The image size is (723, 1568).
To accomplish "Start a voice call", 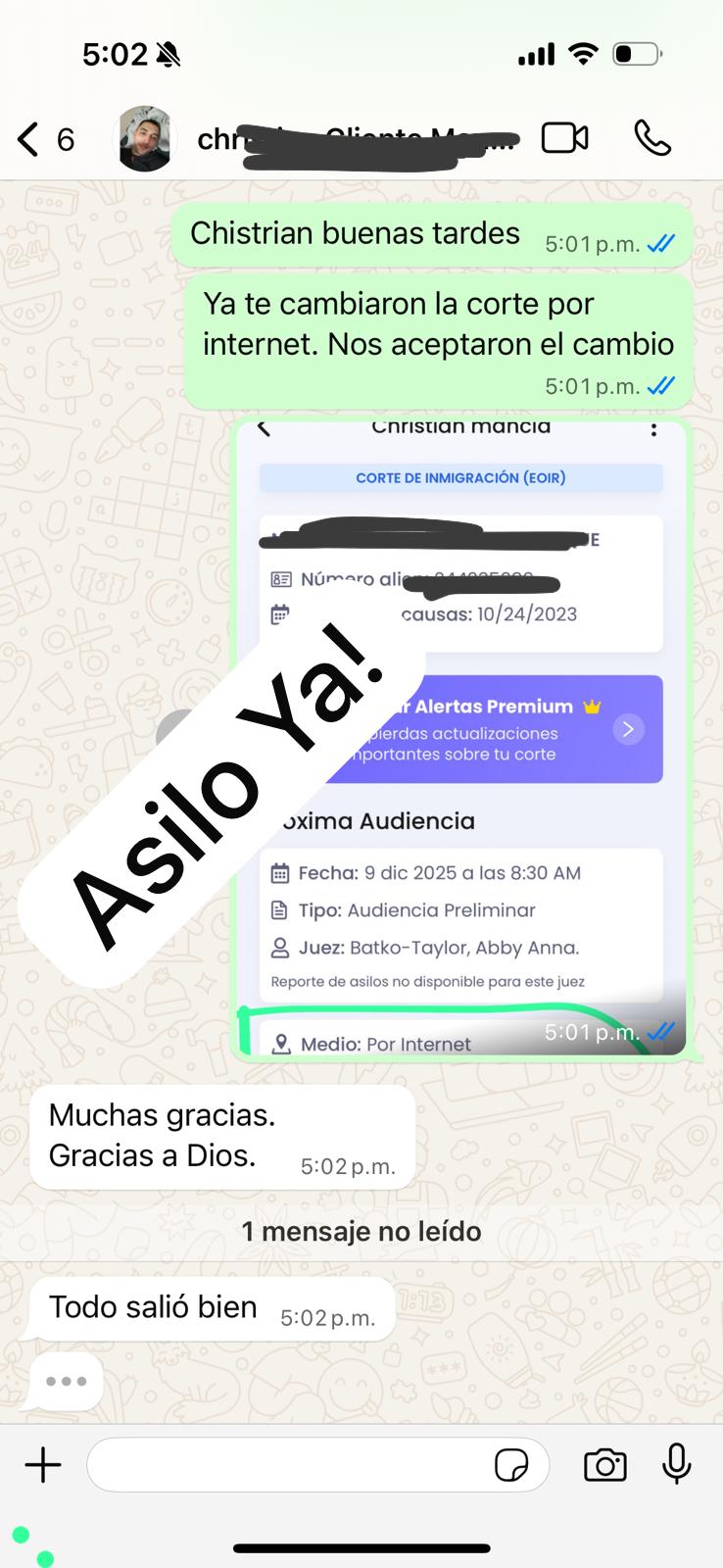I will tap(652, 138).
